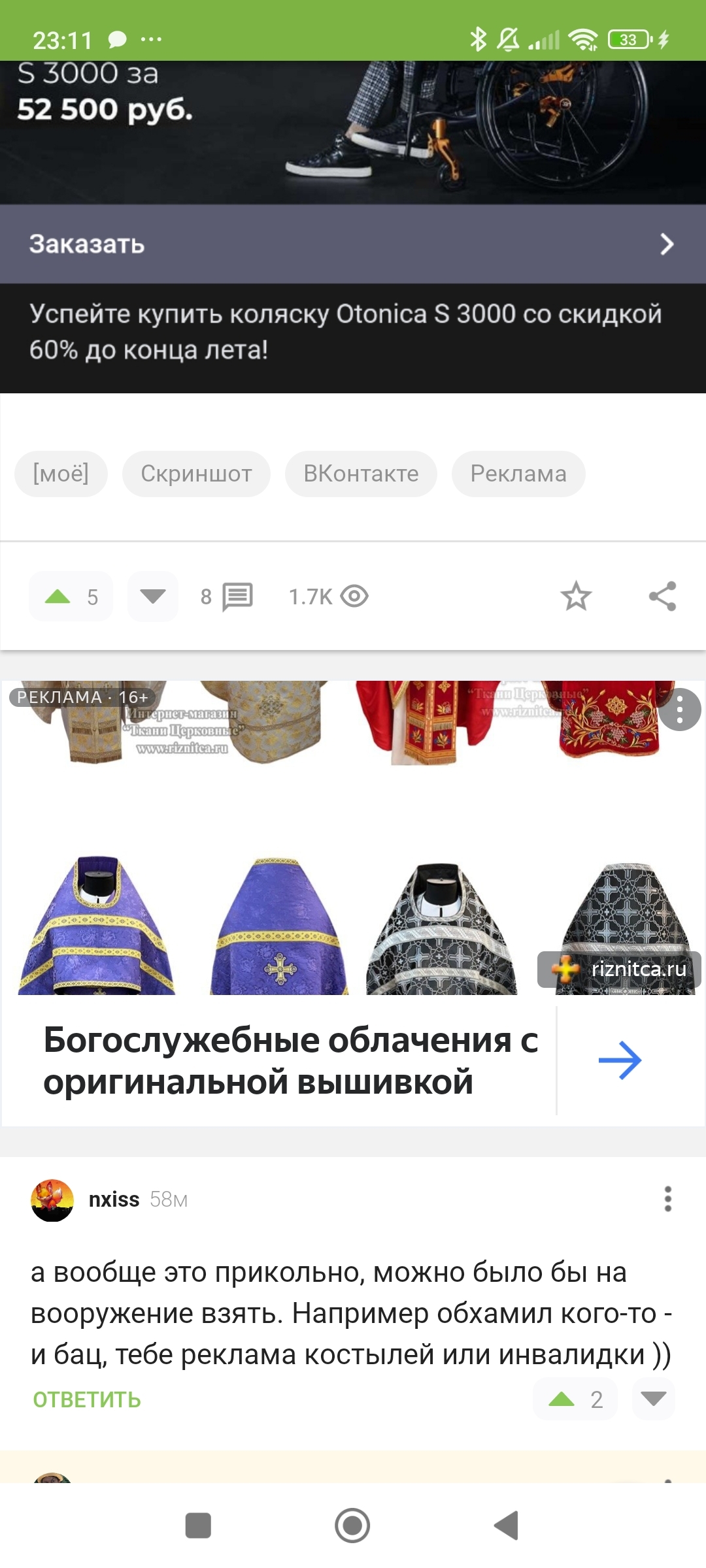The width and height of the screenshot is (706, 1568).
Task: Tap the Реклама tag chip
Action: pyautogui.click(x=518, y=474)
